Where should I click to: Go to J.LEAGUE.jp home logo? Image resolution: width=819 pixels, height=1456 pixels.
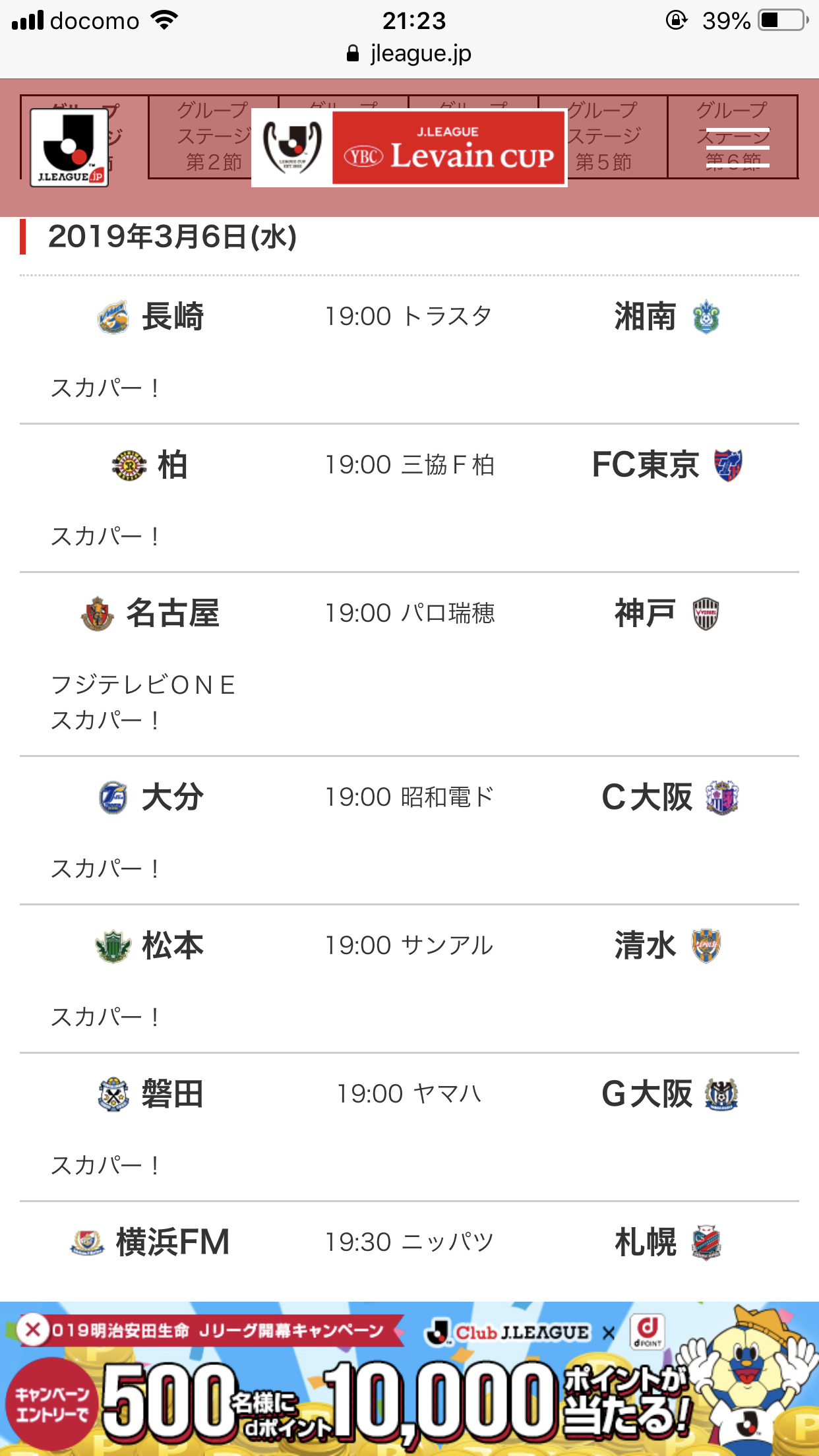[69, 148]
